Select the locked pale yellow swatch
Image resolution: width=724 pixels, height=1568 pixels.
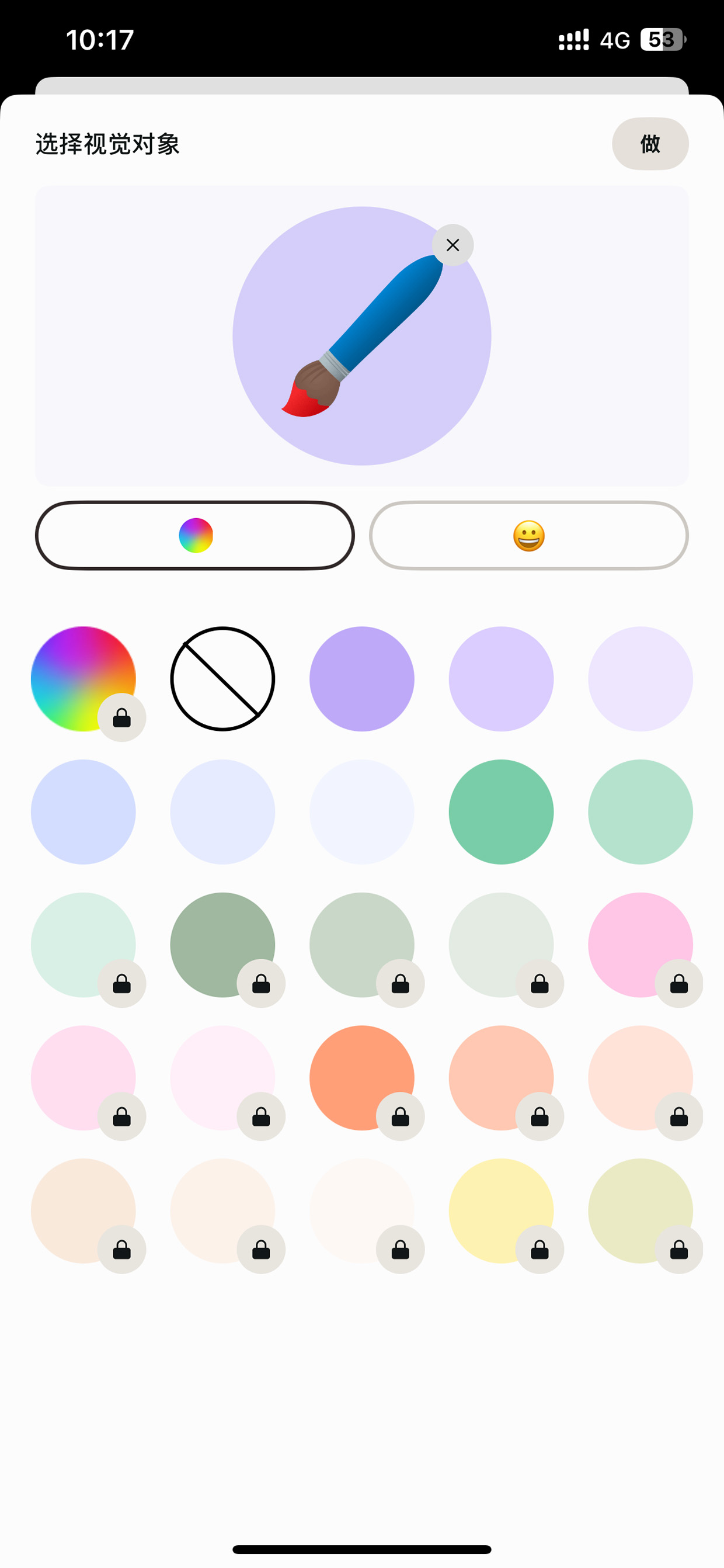click(502, 1210)
